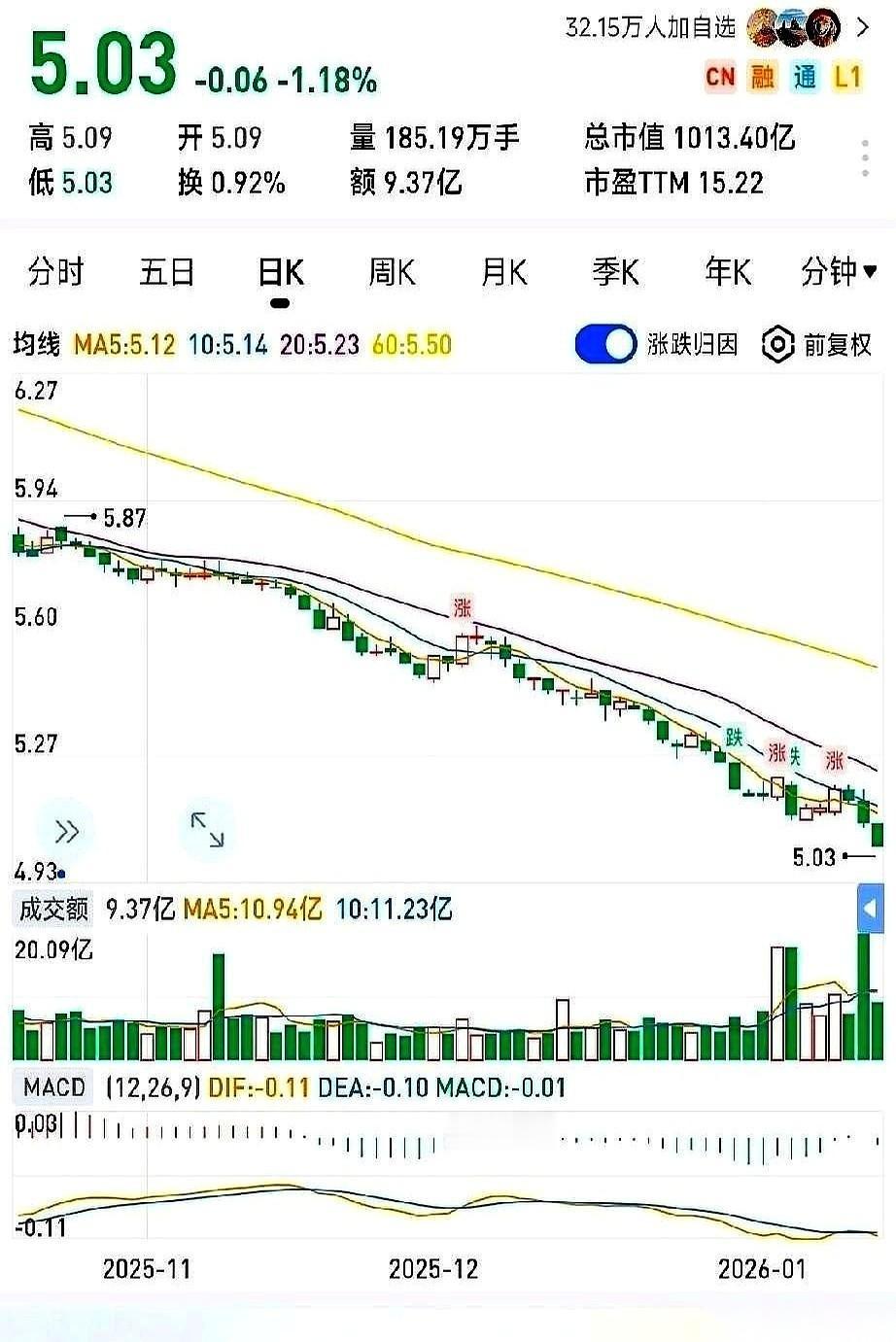
Task: Click the double-arrow history navigation icon on chart
Action: (66, 830)
